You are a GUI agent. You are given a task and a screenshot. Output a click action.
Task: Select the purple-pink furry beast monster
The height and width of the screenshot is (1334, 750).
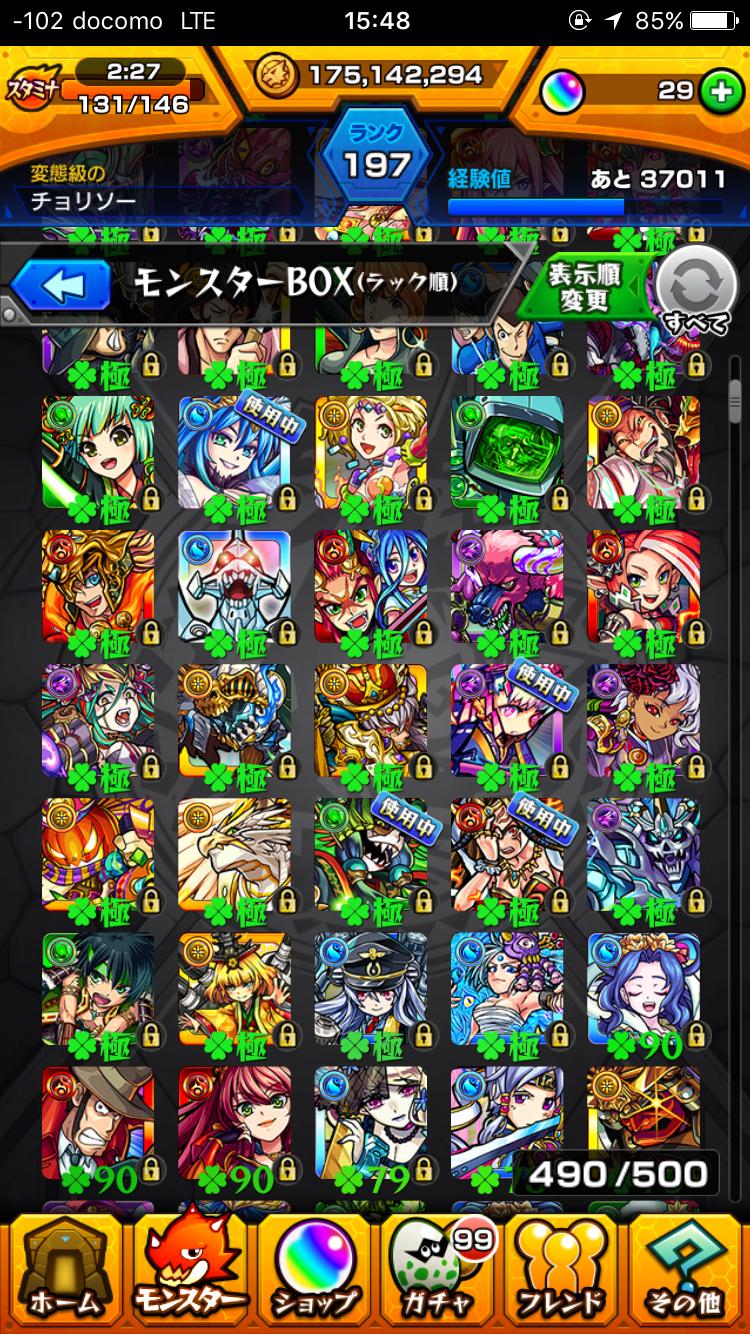pyautogui.click(x=507, y=587)
